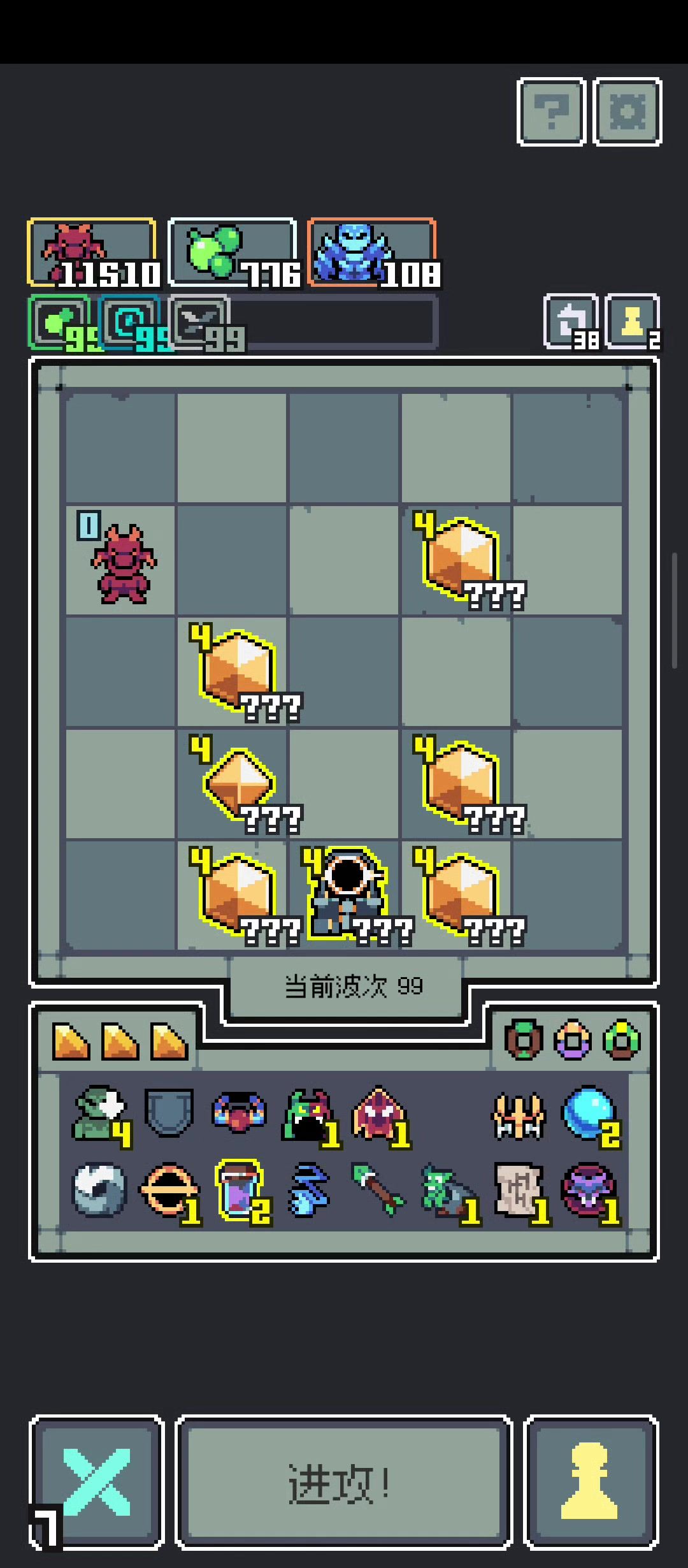This screenshot has width=688, height=1568.
Task: Tap the small pawn icon showing 2
Action: (632, 322)
